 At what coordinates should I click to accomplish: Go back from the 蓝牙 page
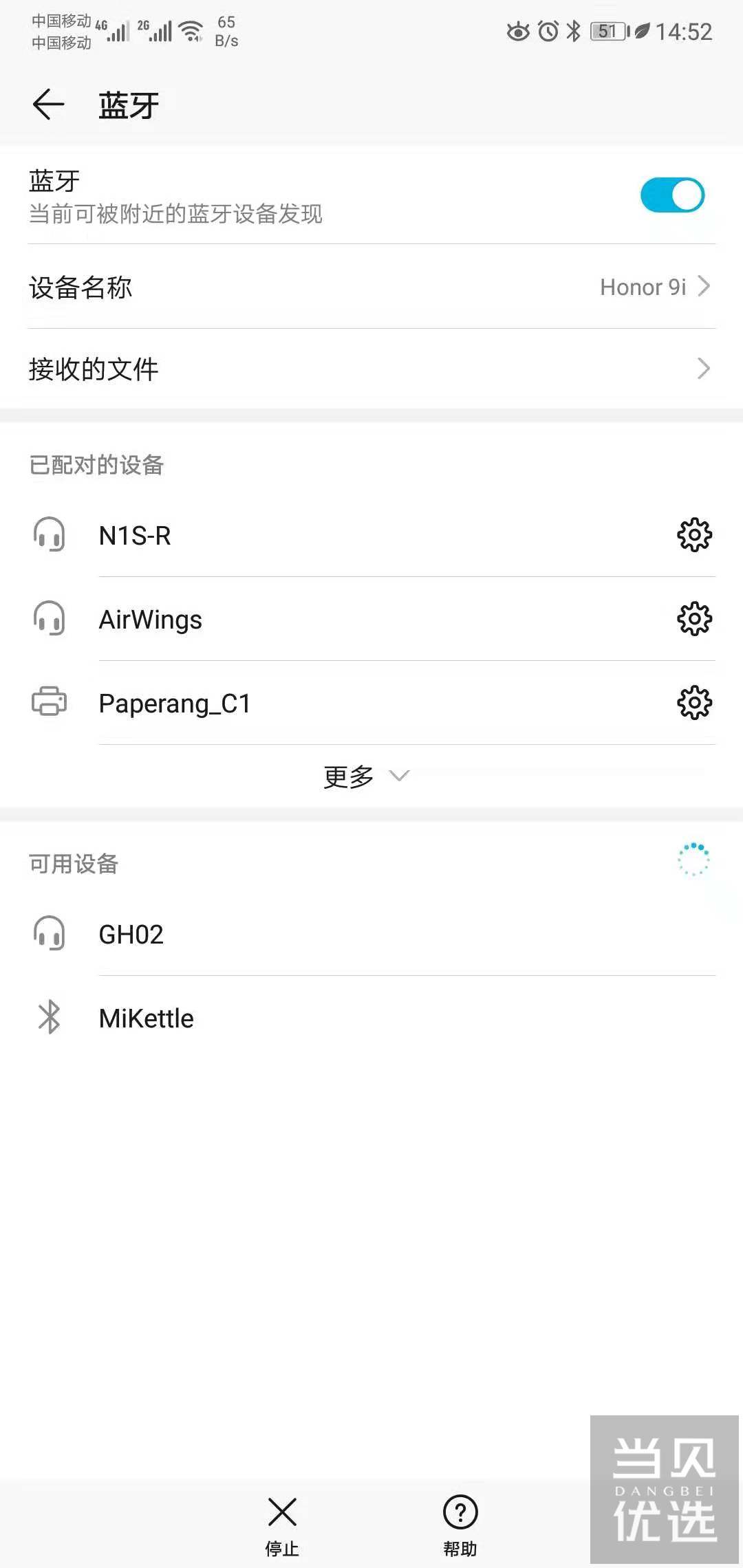click(x=48, y=105)
